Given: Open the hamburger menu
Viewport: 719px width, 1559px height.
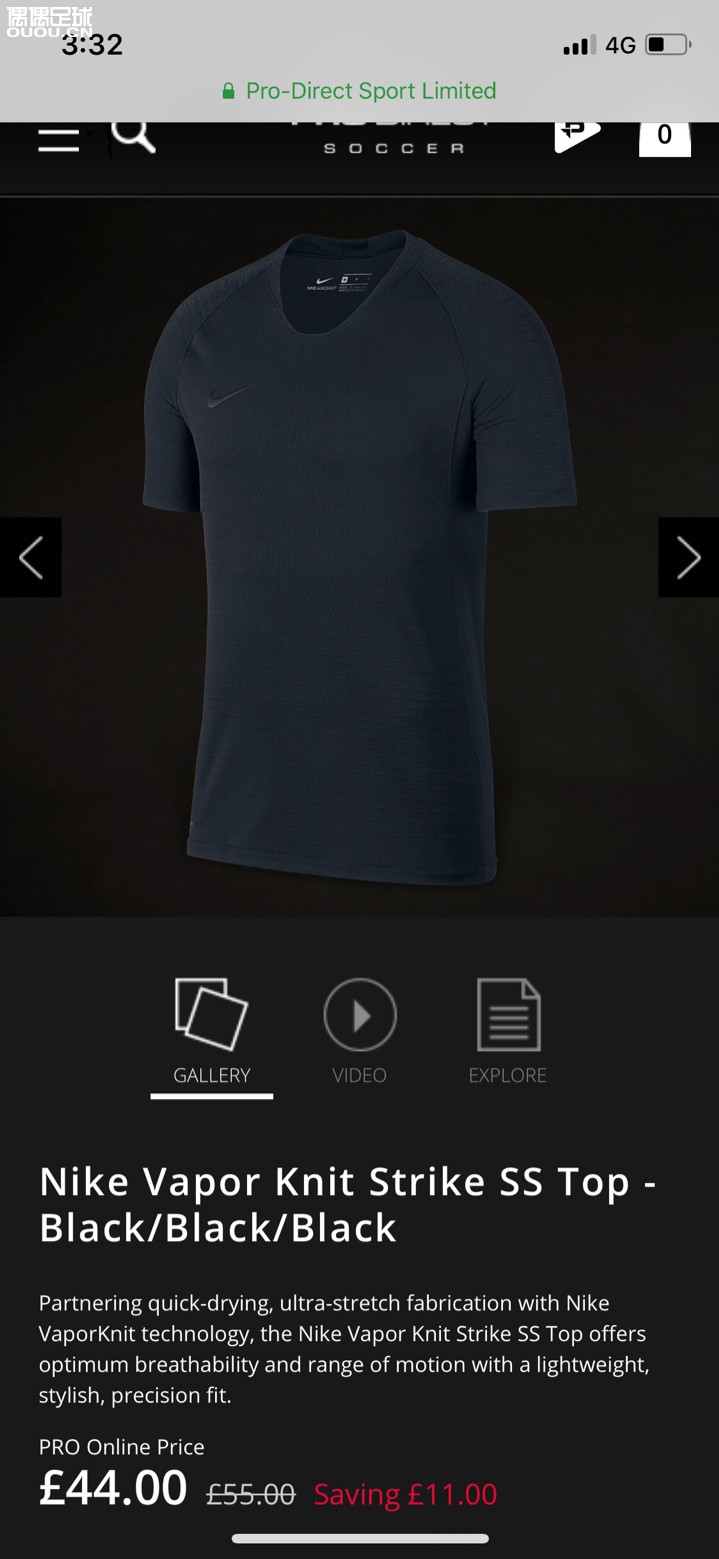Looking at the screenshot, I should (x=58, y=138).
